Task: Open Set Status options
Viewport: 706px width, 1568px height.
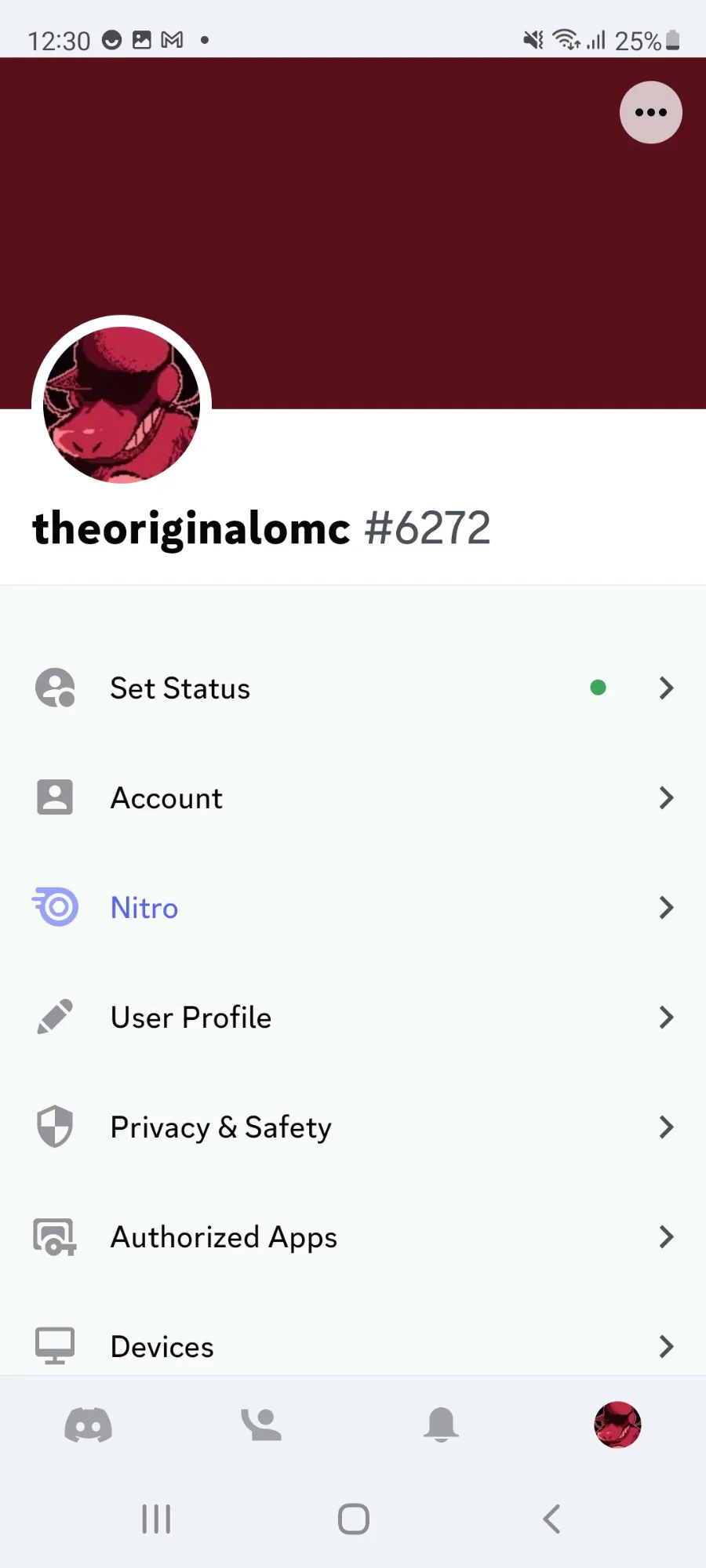Action: (x=353, y=688)
